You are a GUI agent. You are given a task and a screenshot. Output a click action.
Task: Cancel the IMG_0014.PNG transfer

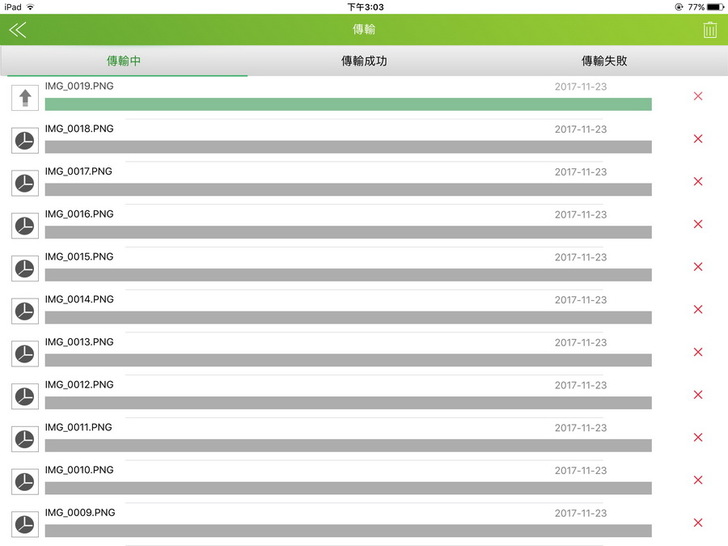[698, 310]
